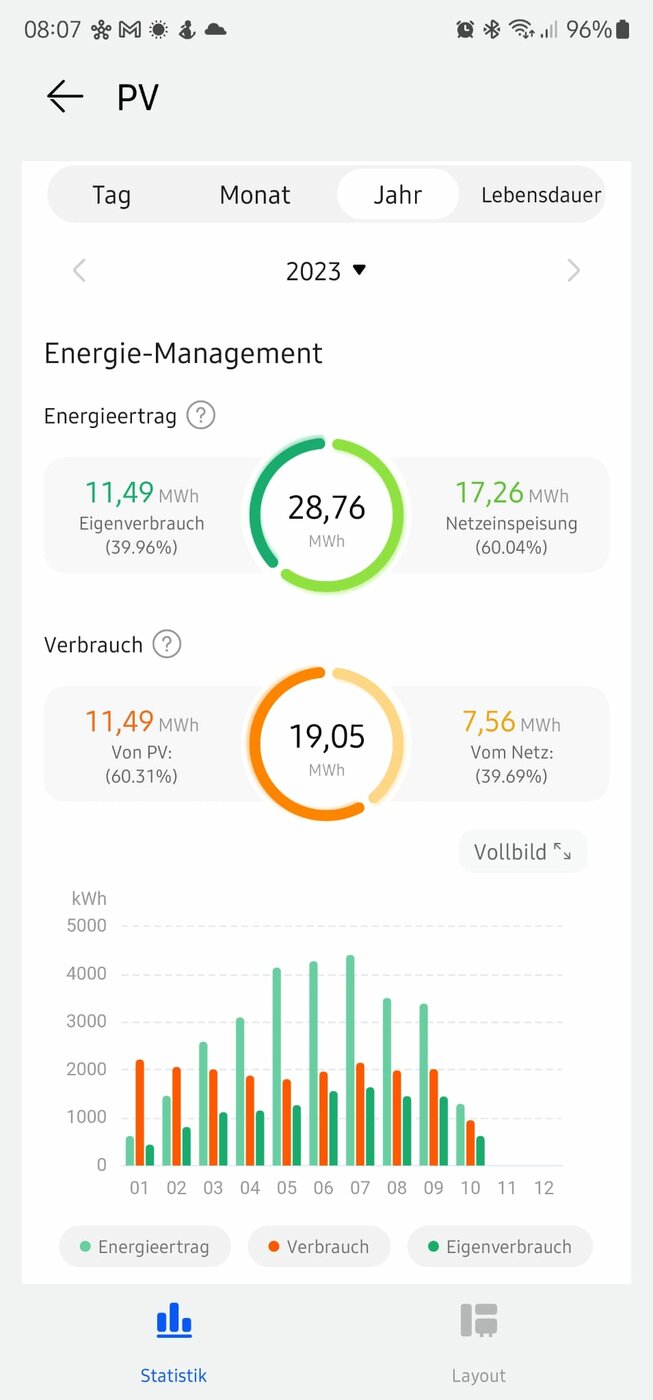Viewport: 653px width, 1400px height.
Task: Toggle the Verbrauch series in the chart legend
Action: tap(319, 1247)
